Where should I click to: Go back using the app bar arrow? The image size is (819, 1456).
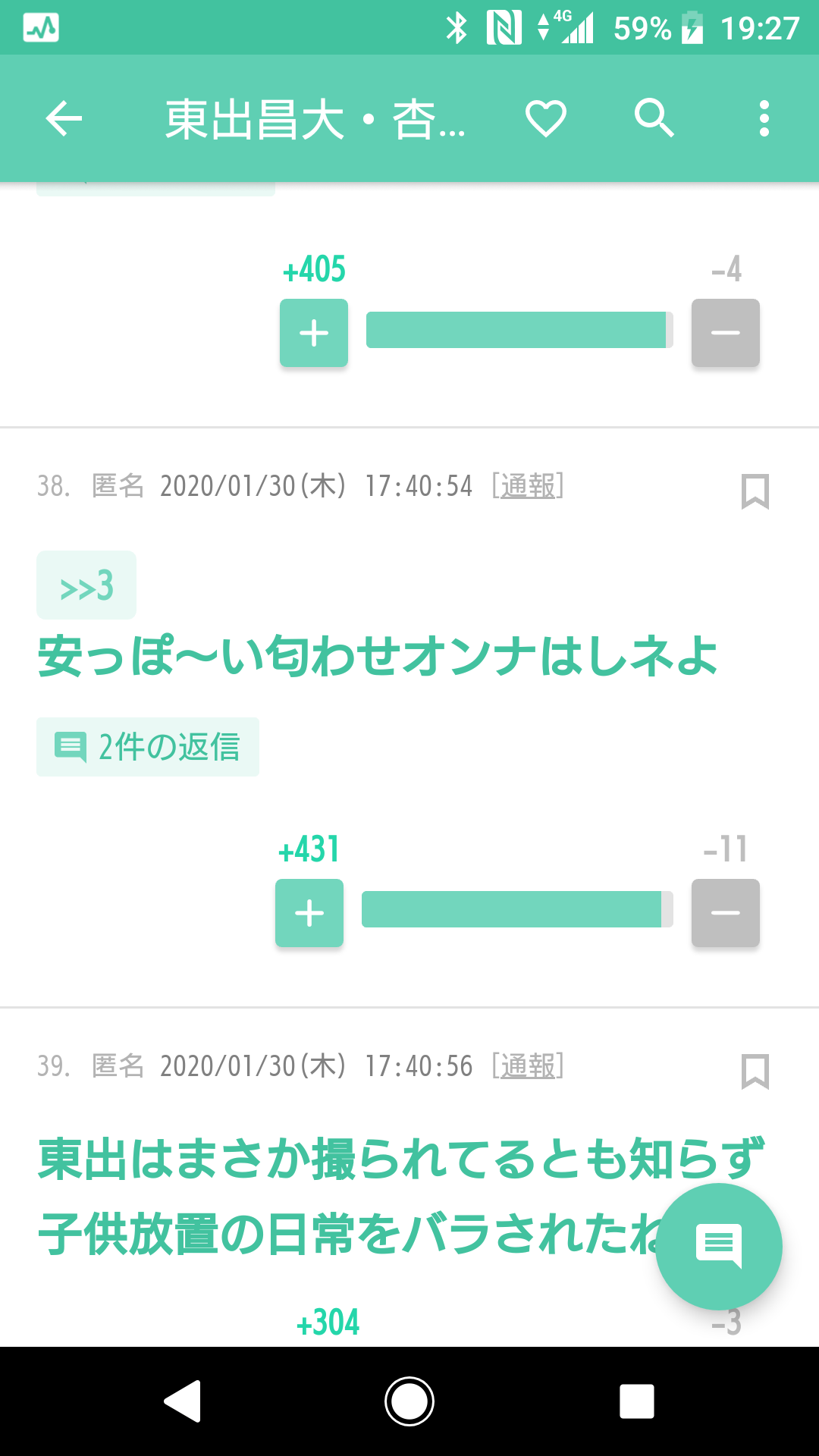point(64,118)
